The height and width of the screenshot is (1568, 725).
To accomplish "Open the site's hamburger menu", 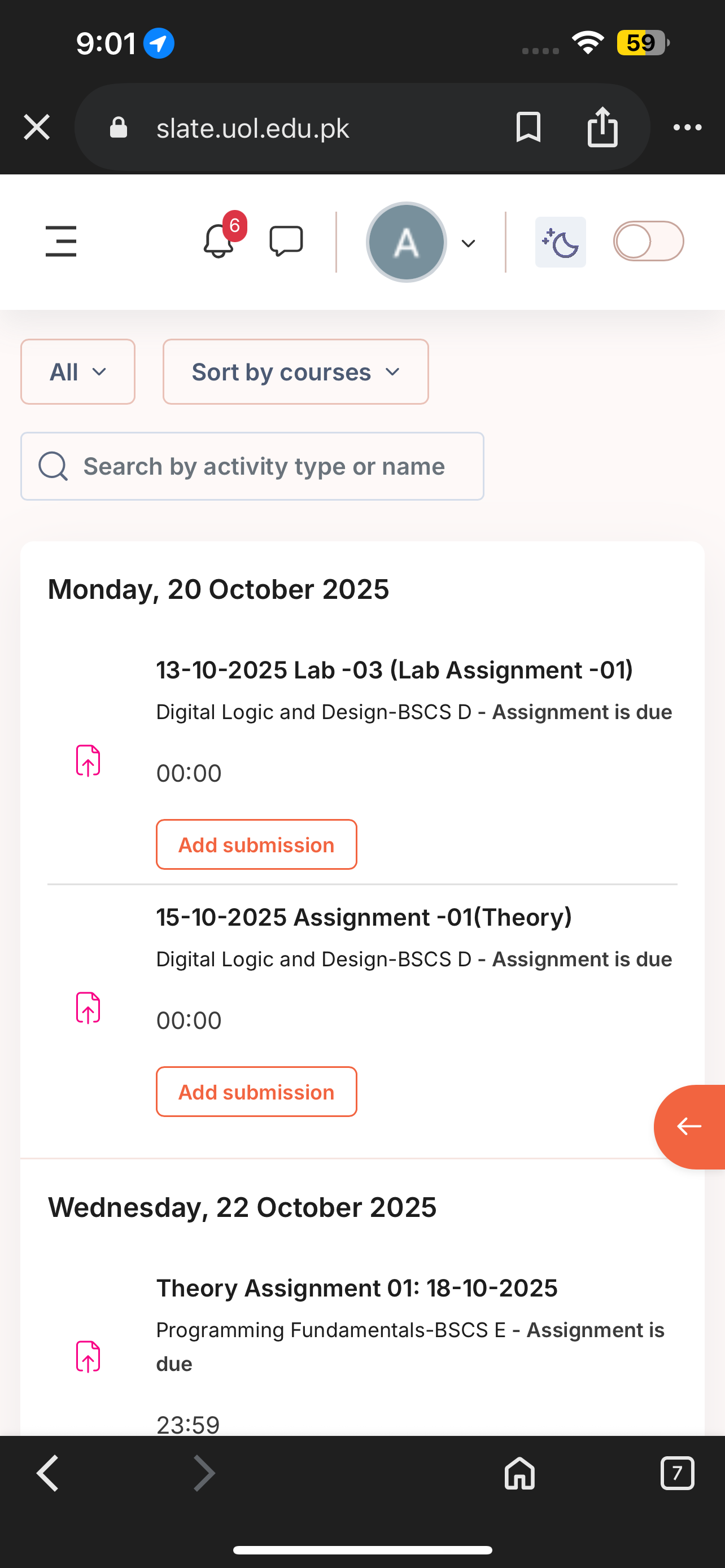I will pos(61,241).
